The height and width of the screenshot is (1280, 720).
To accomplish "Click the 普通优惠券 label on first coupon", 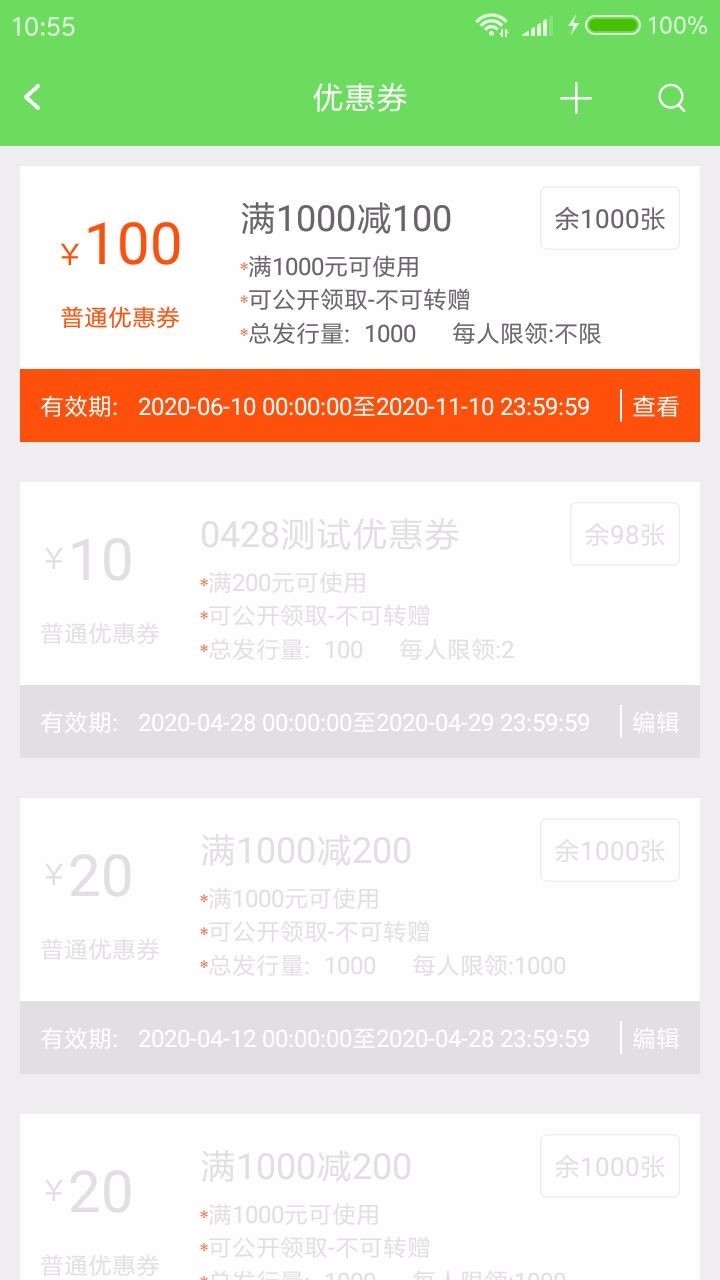I will pos(120,318).
